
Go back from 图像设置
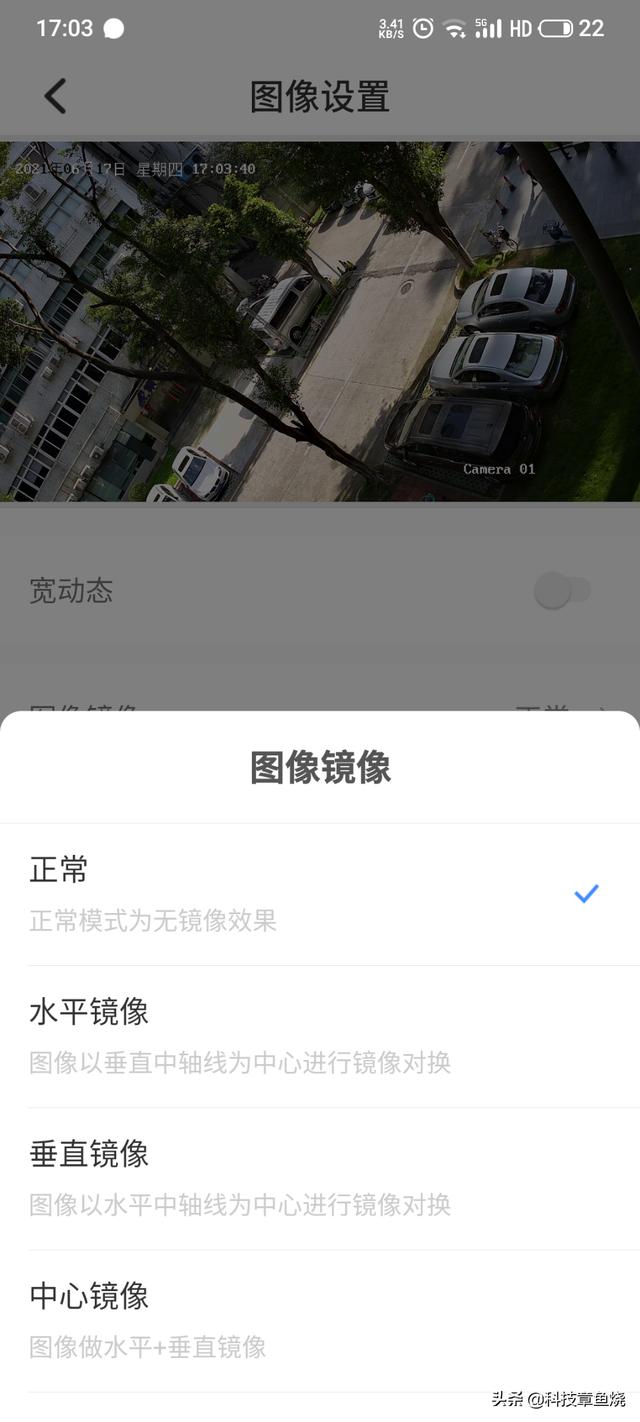point(55,96)
